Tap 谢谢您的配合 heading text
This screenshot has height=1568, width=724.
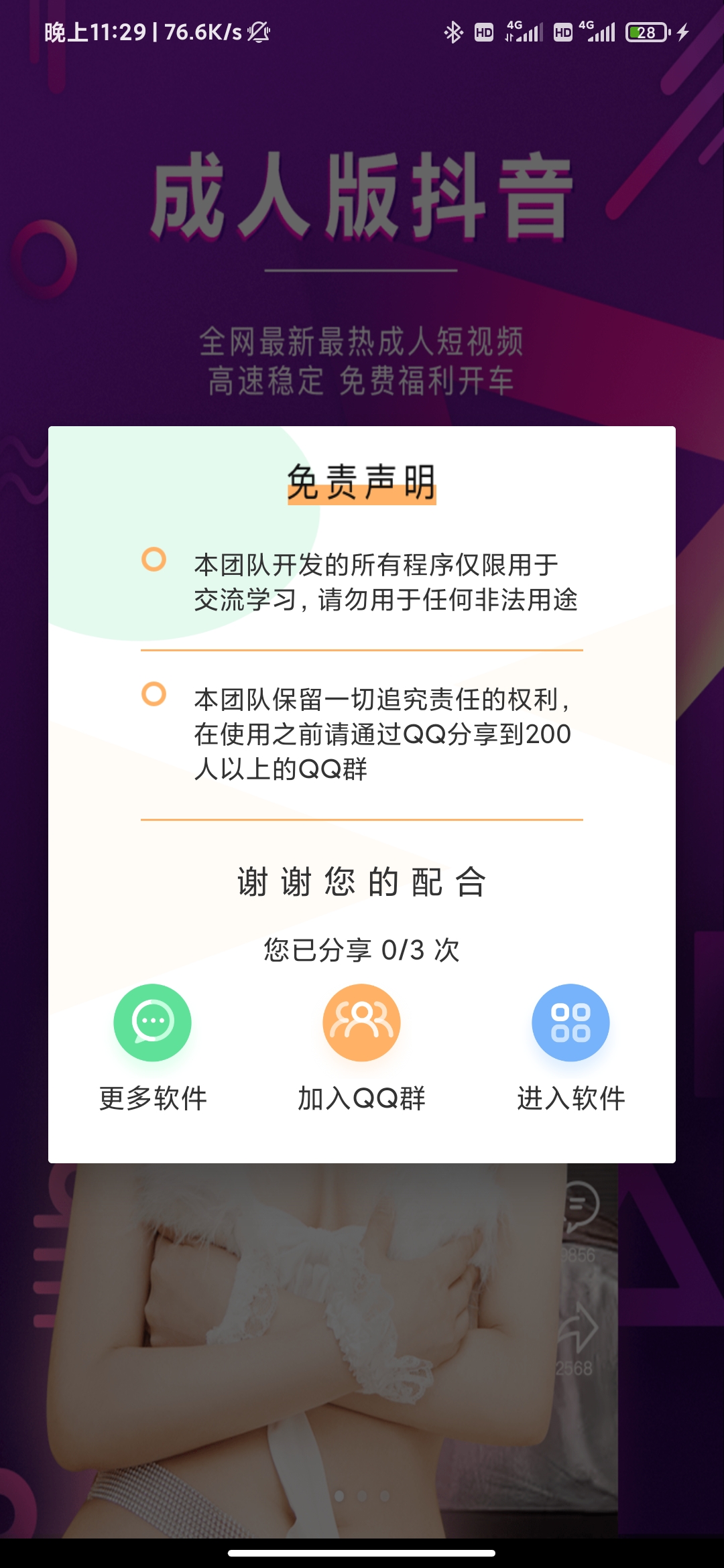[362, 881]
